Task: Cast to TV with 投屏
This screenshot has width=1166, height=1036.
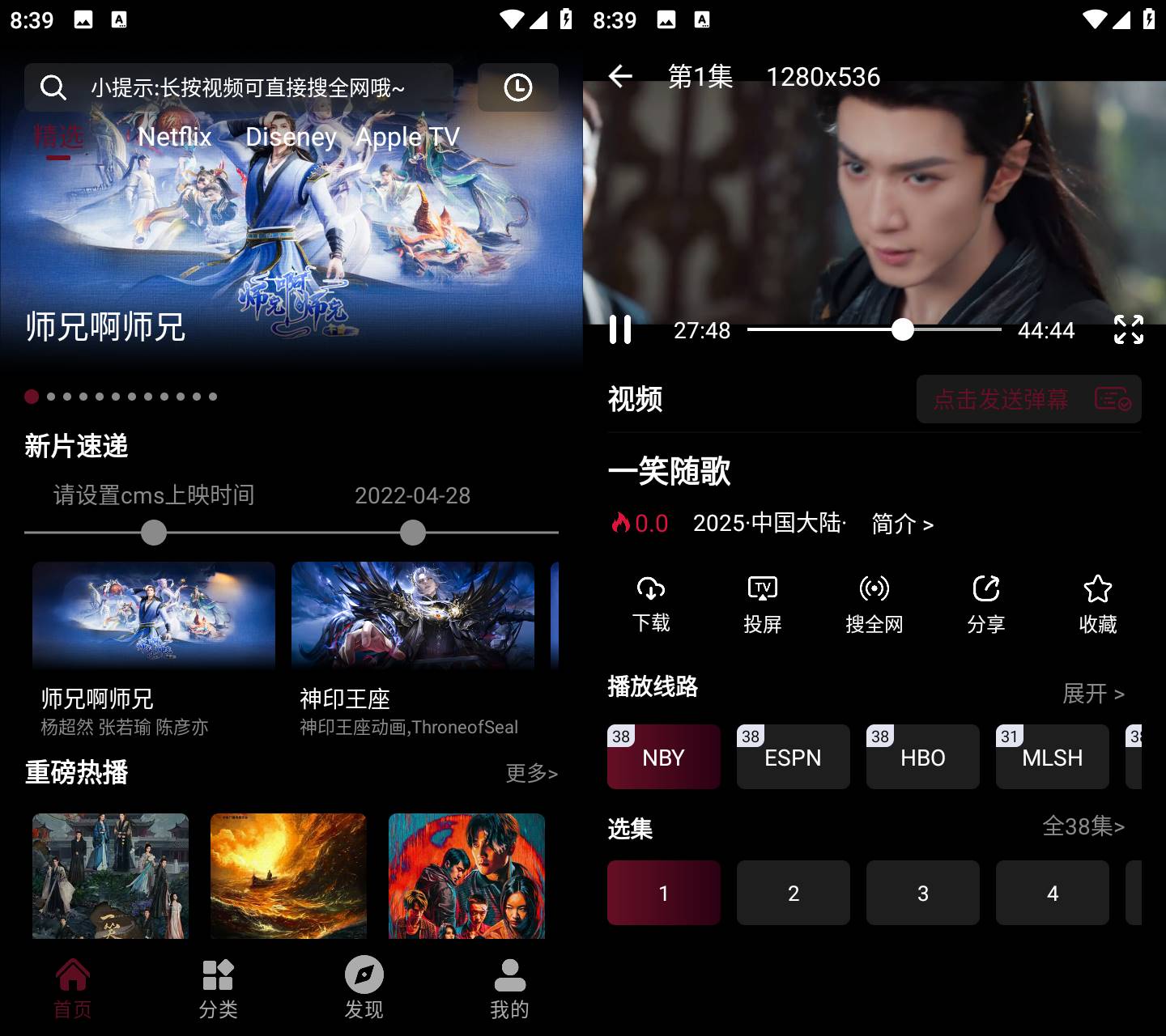Action: tap(762, 604)
